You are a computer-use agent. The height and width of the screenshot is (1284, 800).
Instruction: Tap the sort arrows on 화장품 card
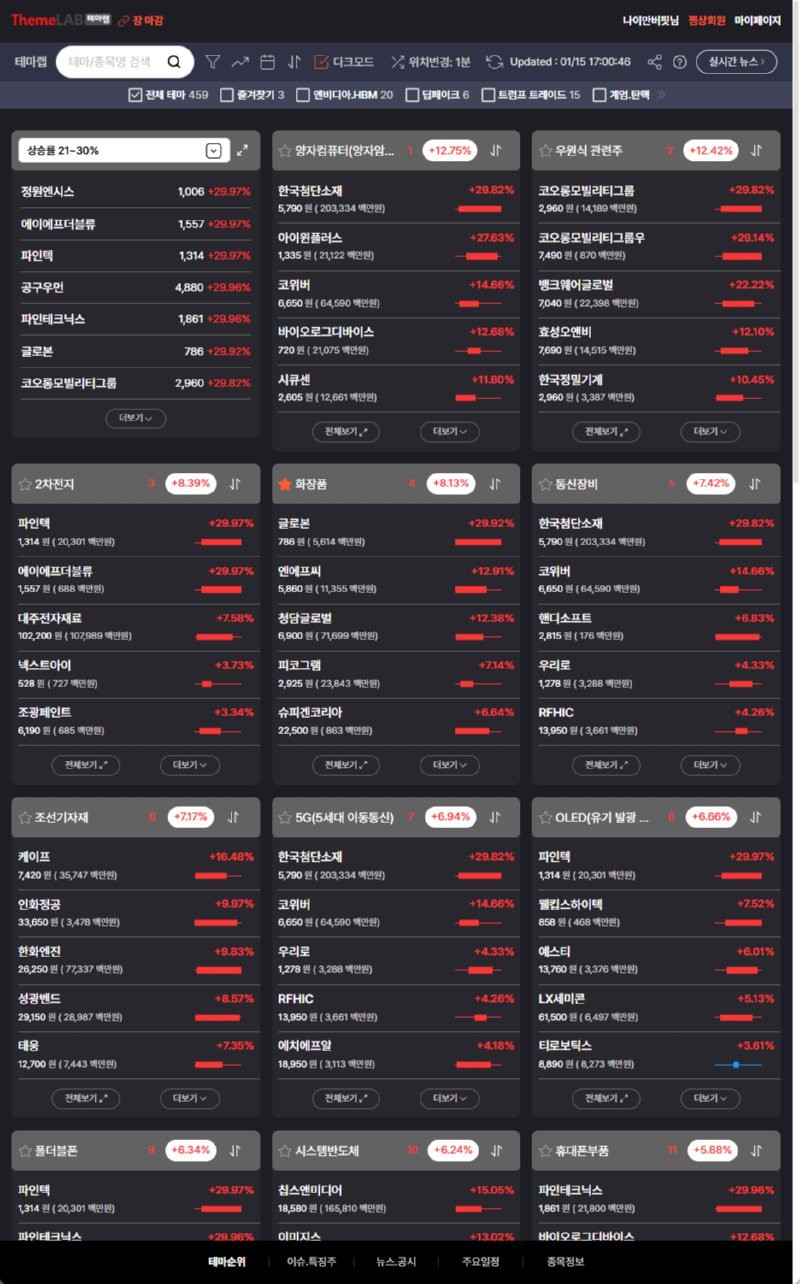click(x=494, y=484)
